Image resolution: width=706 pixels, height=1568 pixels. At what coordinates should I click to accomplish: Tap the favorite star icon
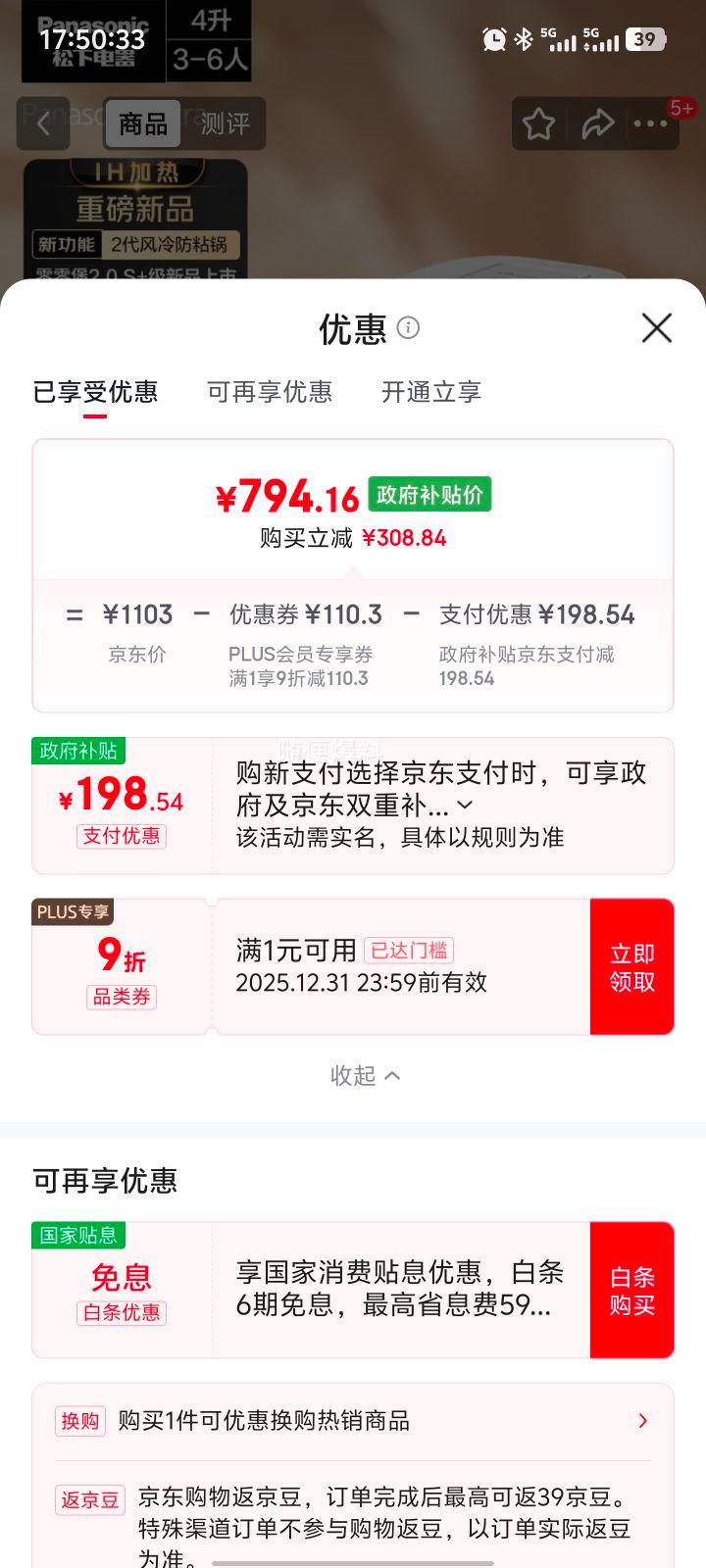(x=537, y=123)
